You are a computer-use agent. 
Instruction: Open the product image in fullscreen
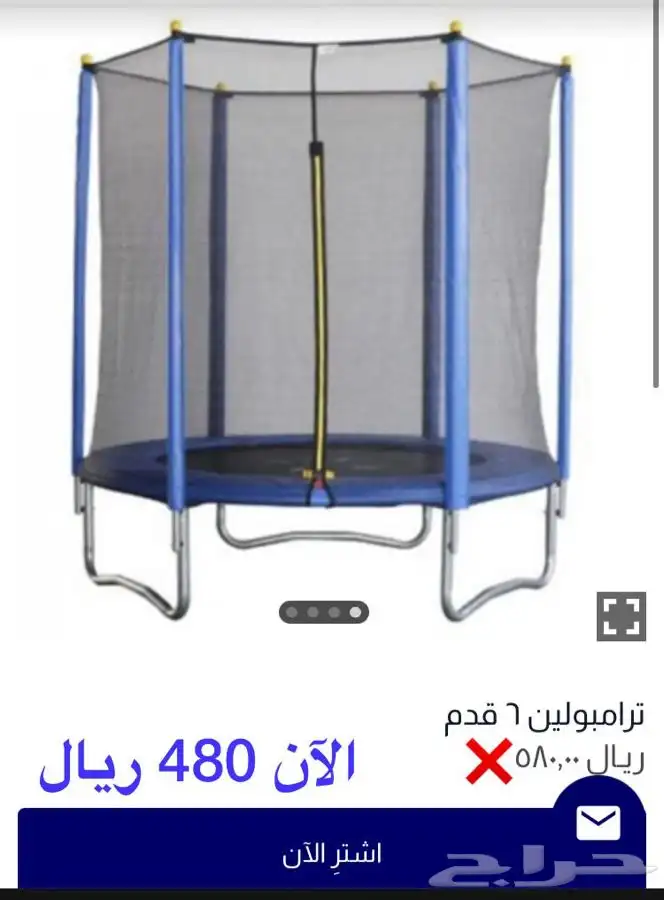pos(621,616)
